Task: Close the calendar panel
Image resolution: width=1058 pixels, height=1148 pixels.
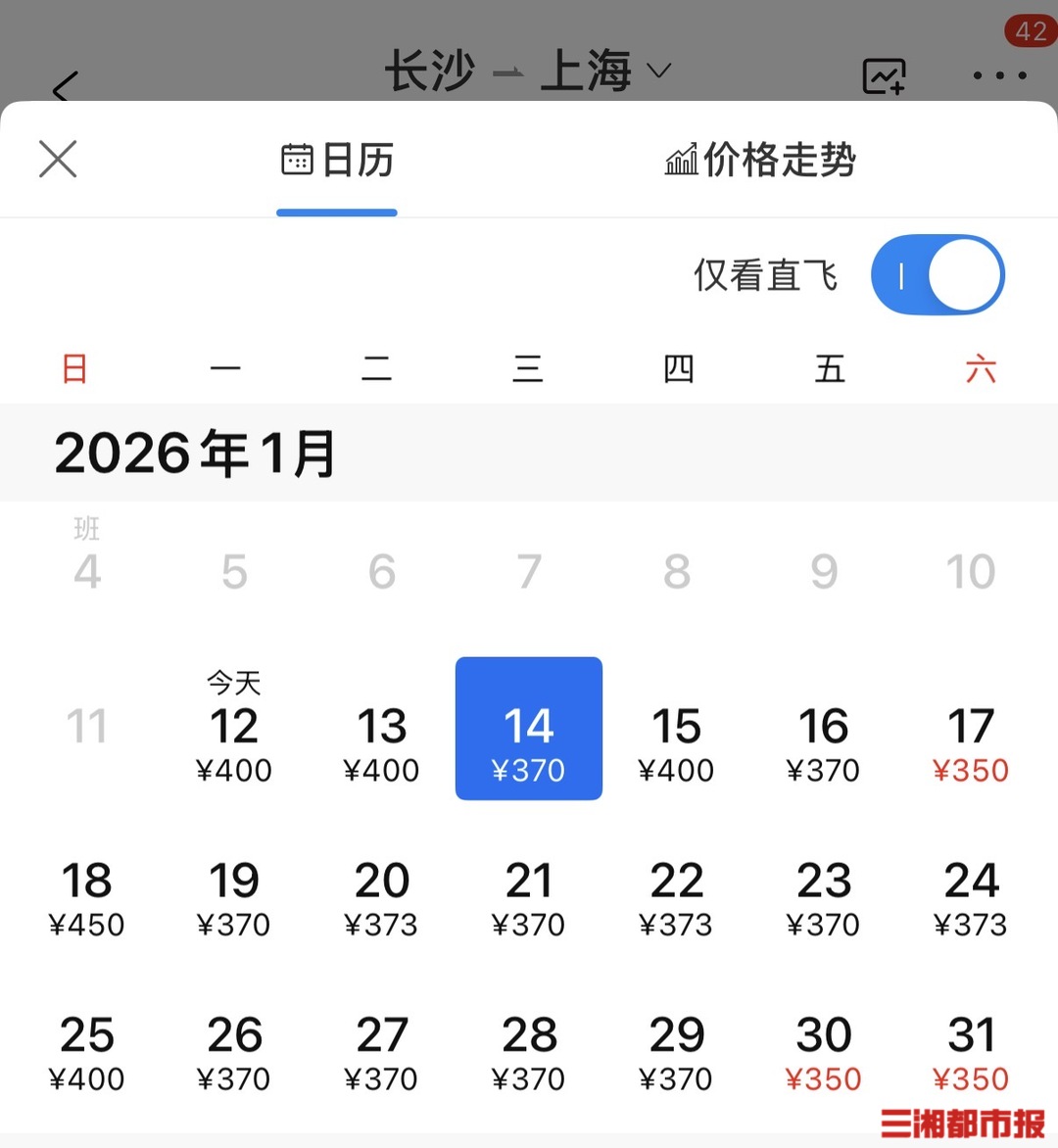Action: point(58,159)
